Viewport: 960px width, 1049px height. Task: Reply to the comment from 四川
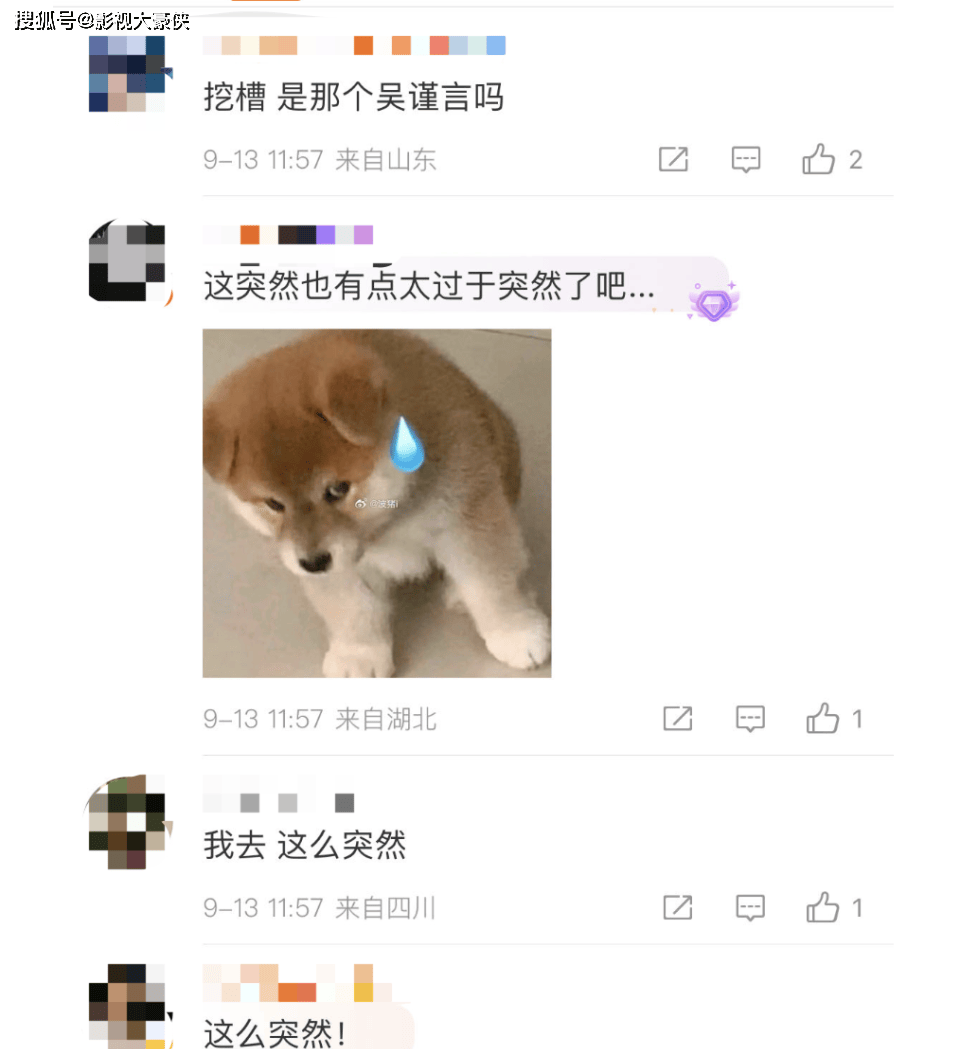[x=750, y=908]
